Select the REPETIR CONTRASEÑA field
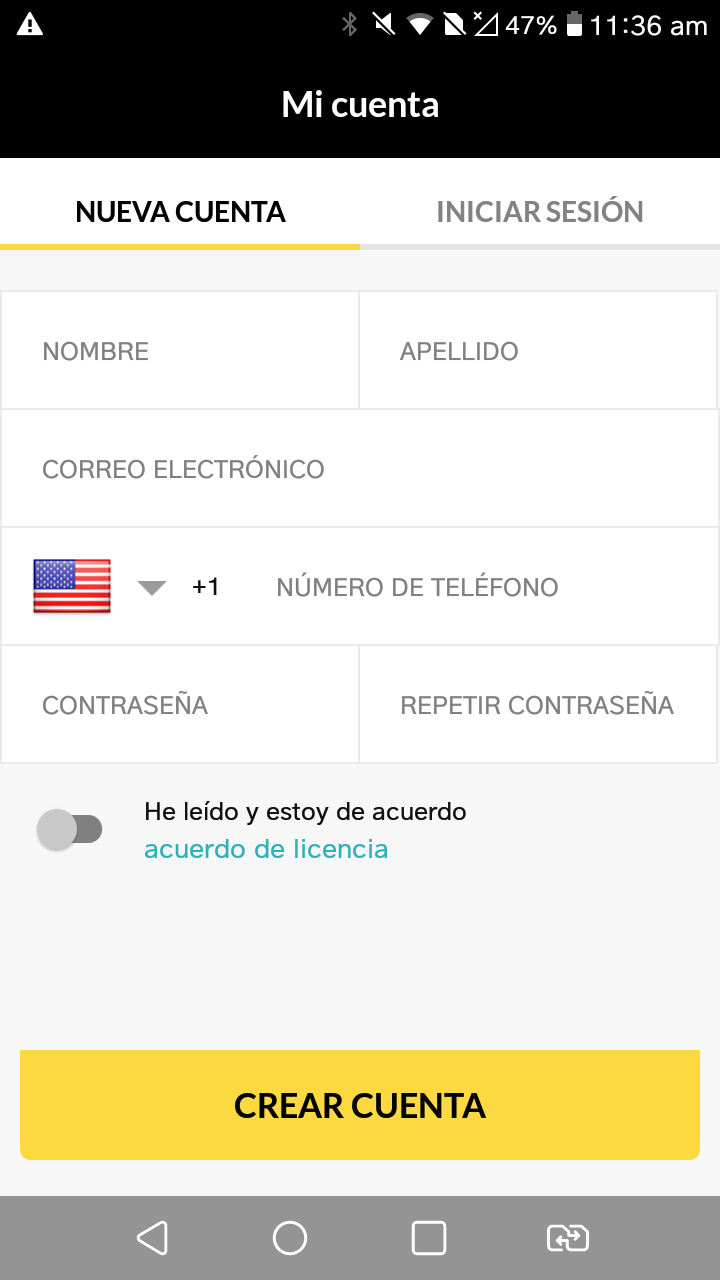Screen dimensions: 720x1280 point(538,705)
